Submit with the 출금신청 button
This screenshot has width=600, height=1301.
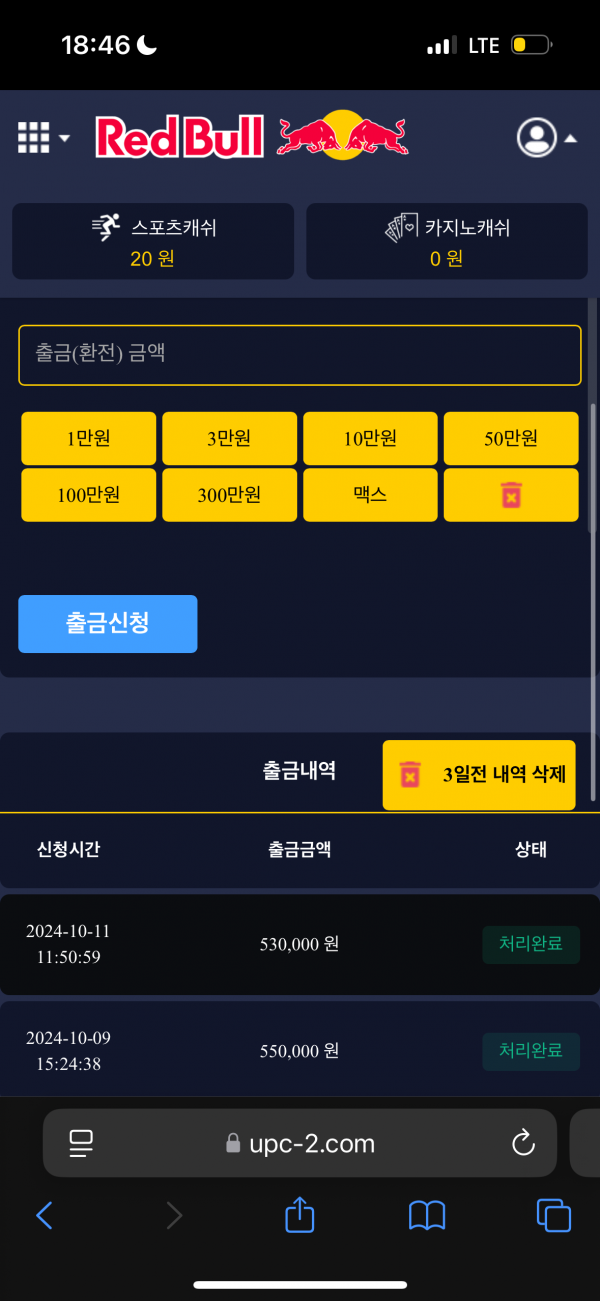coord(108,624)
